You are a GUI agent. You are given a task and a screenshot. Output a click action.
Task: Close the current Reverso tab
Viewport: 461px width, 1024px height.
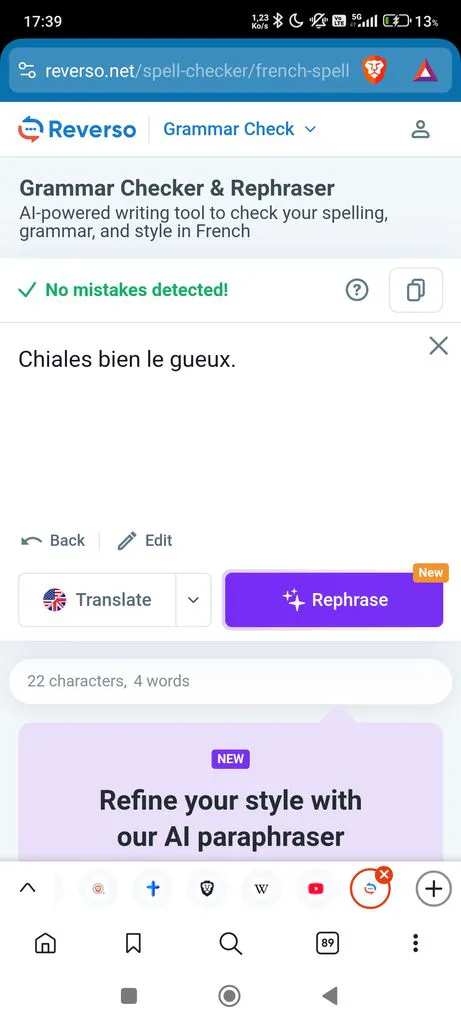click(x=384, y=875)
